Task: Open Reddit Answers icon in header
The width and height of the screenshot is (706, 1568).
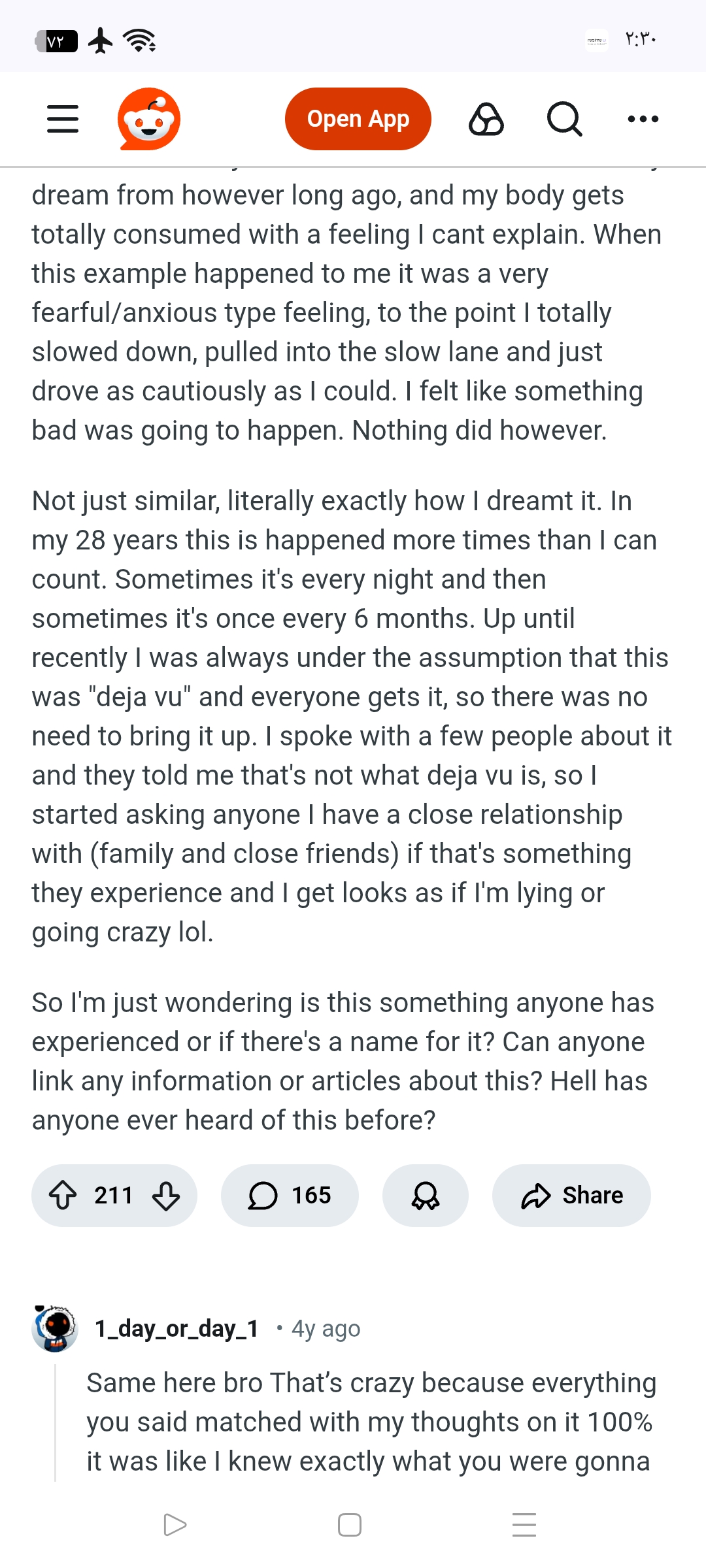Action: click(486, 119)
